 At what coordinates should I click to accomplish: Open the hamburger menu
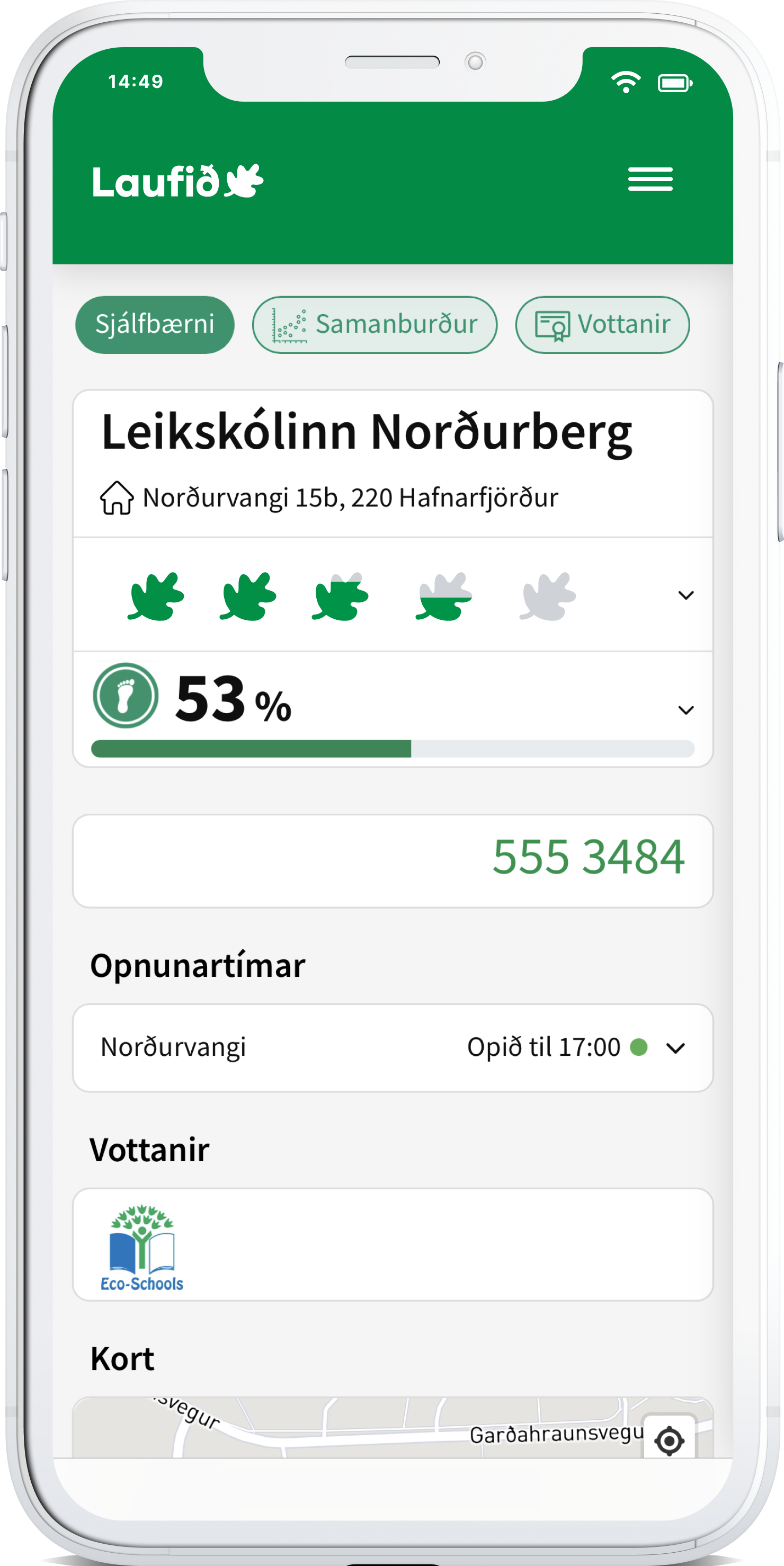click(x=649, y=180)
